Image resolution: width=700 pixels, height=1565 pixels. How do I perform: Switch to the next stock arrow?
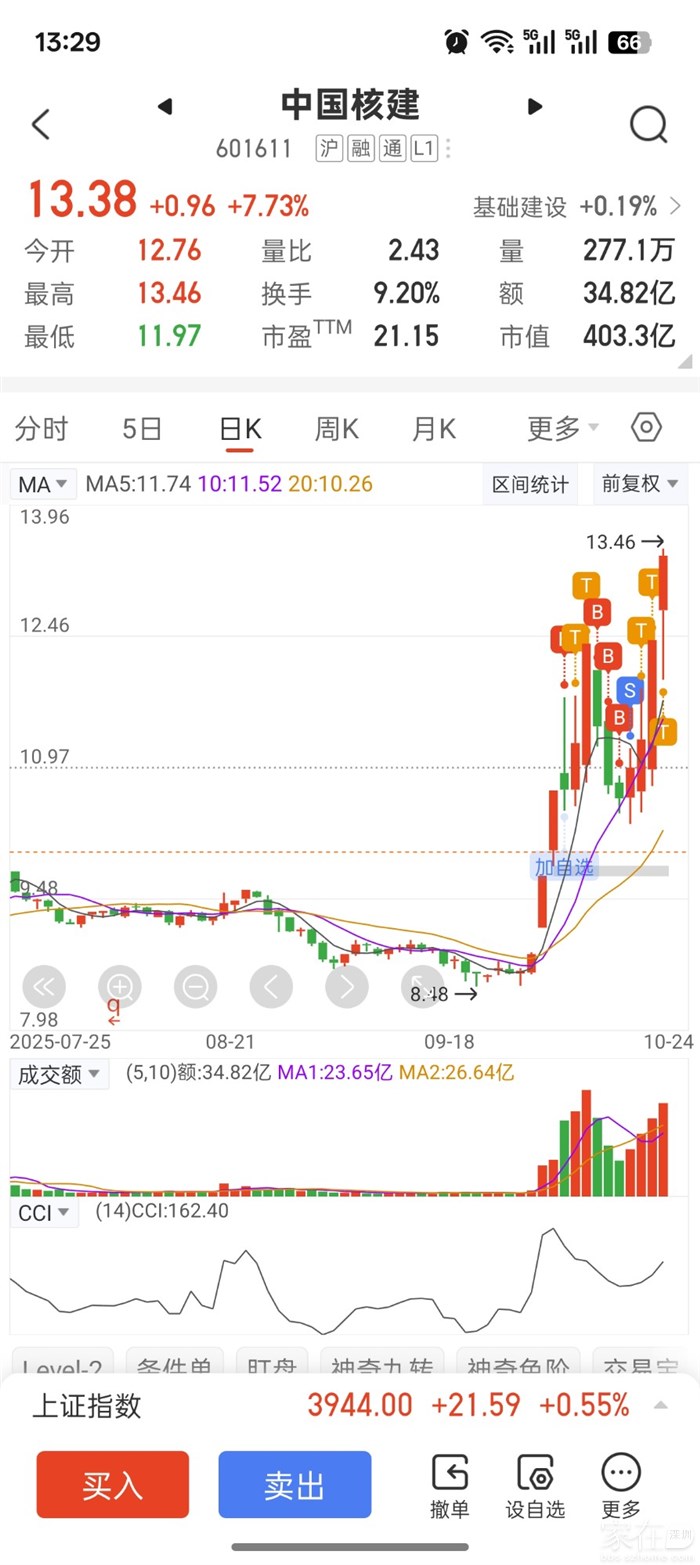pyautogui.click(x=535, y=106)
